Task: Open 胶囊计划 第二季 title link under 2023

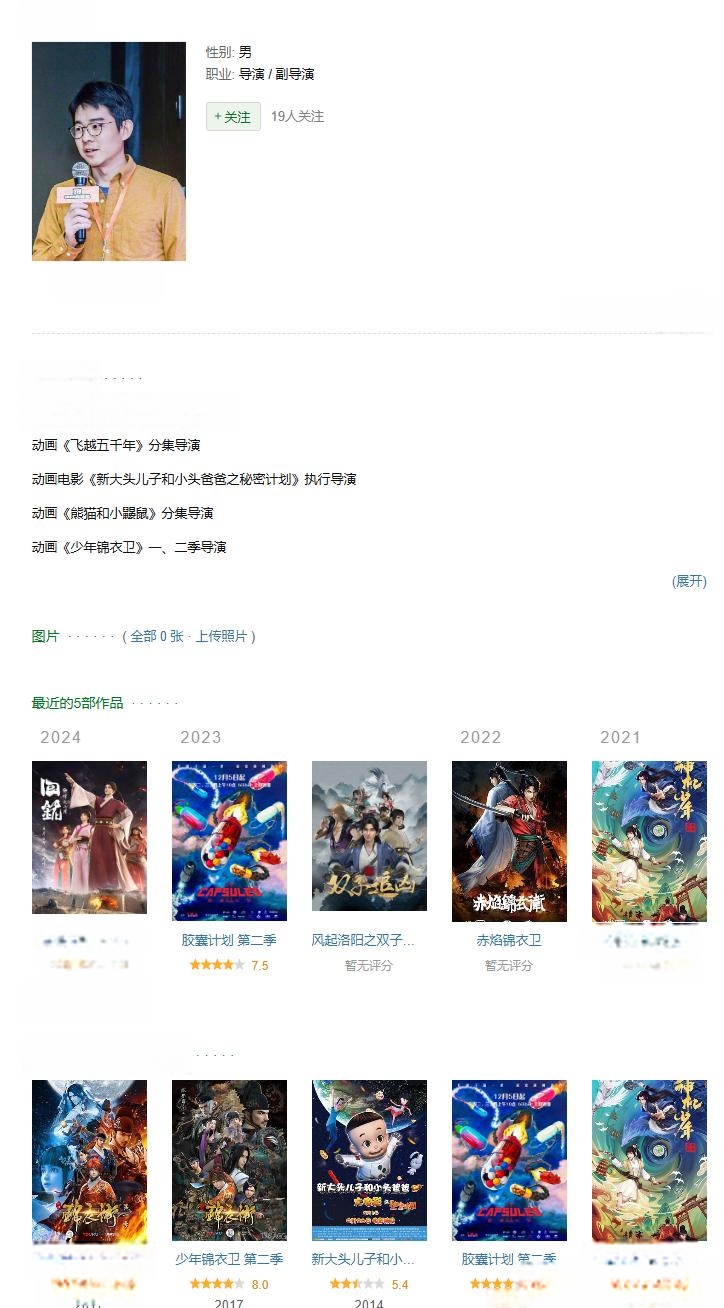Action: [229, 940]
